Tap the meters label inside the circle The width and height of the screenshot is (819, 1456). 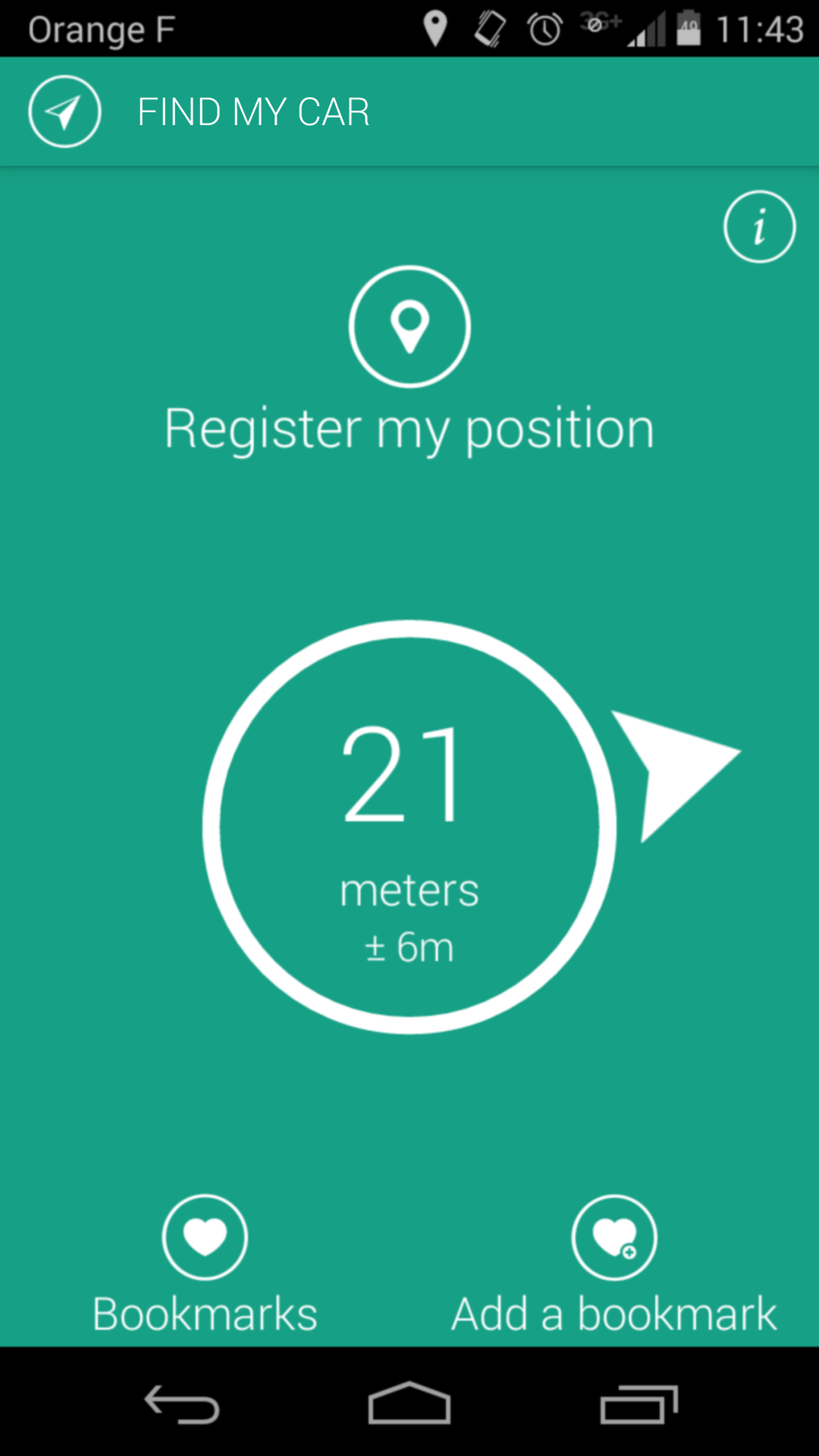tap(408, 889)
